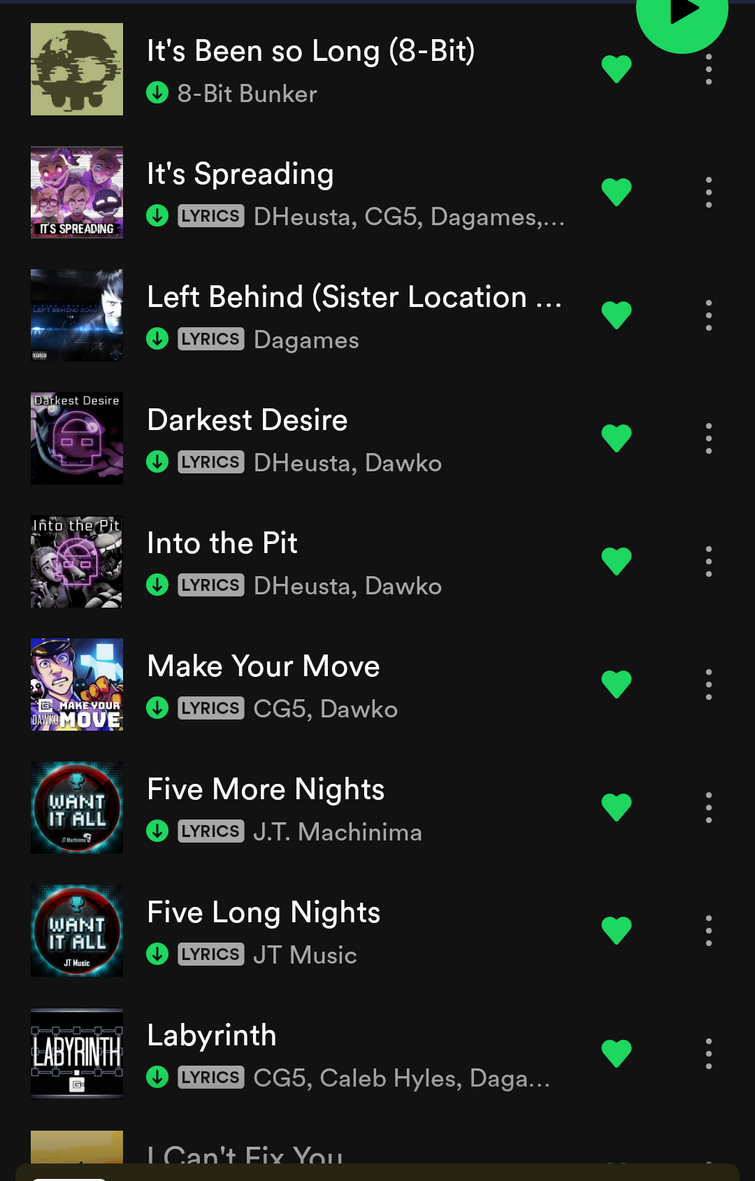The image size is (755, 1181).
Task: Unlike the song It's Spreading
Action: [x=616, y=192]
